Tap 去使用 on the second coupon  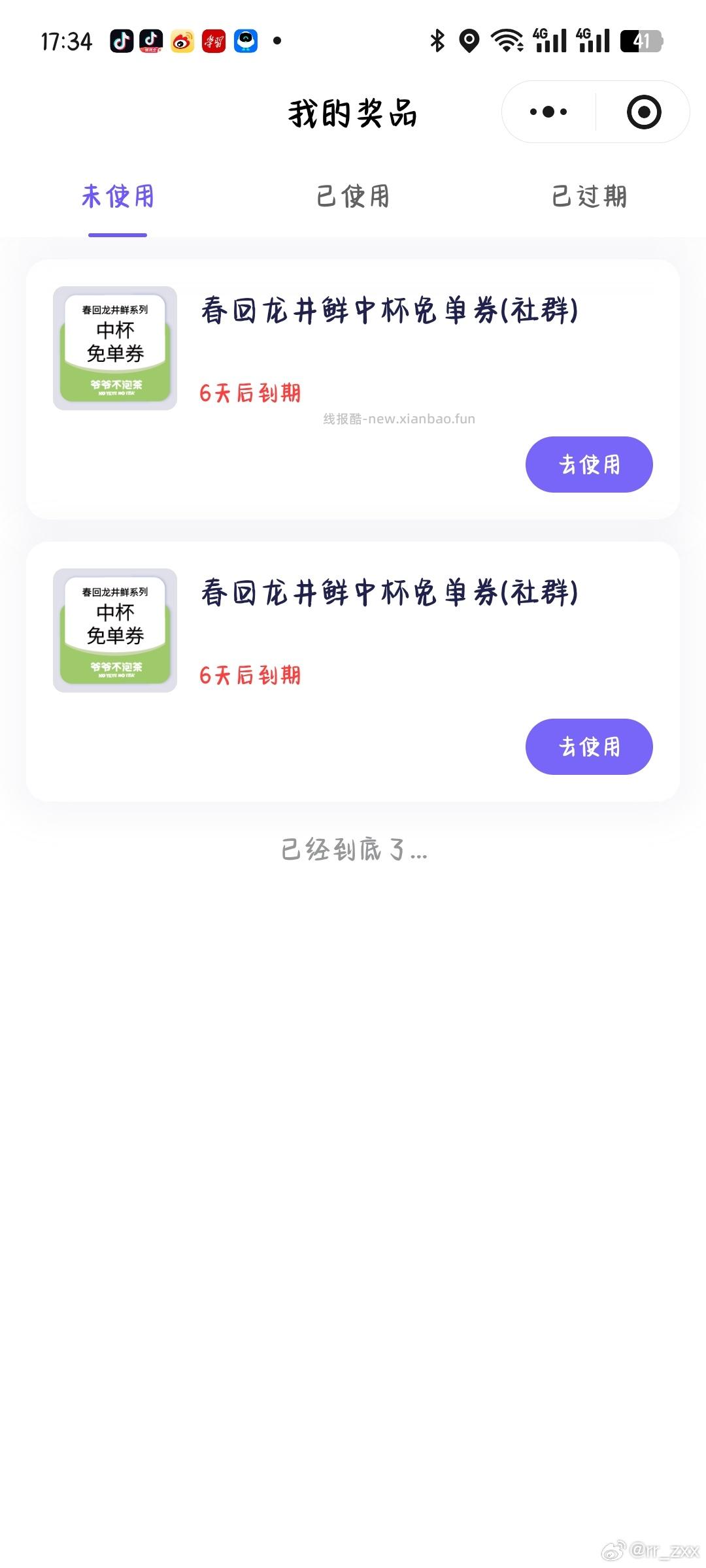(x=589, y=747)
